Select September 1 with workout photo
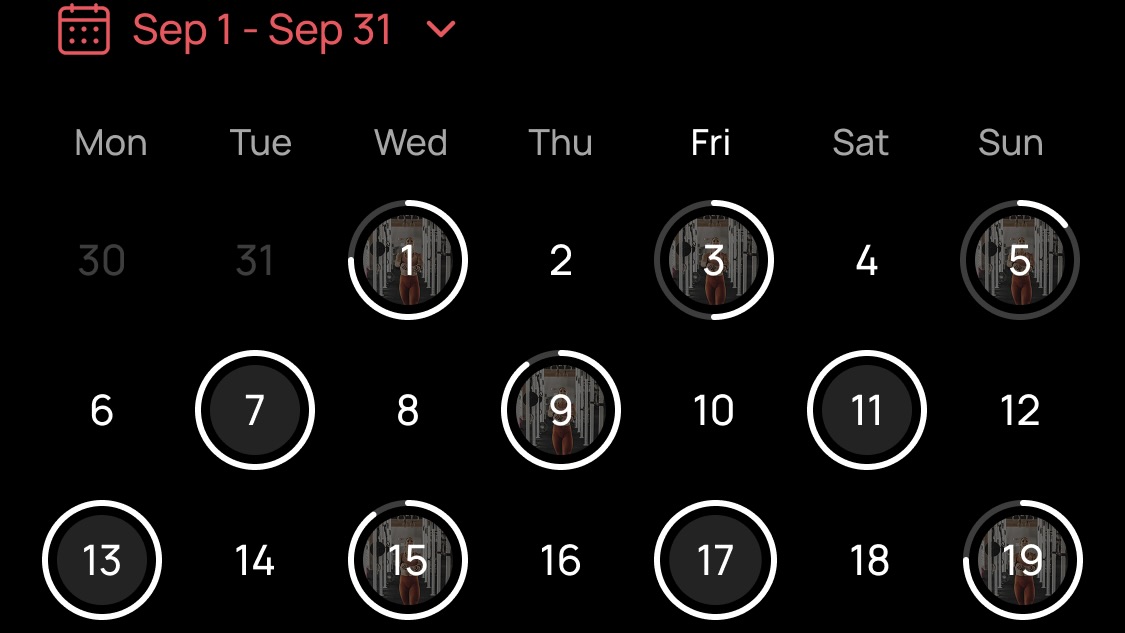1125x633 pixels. (408, 260)
